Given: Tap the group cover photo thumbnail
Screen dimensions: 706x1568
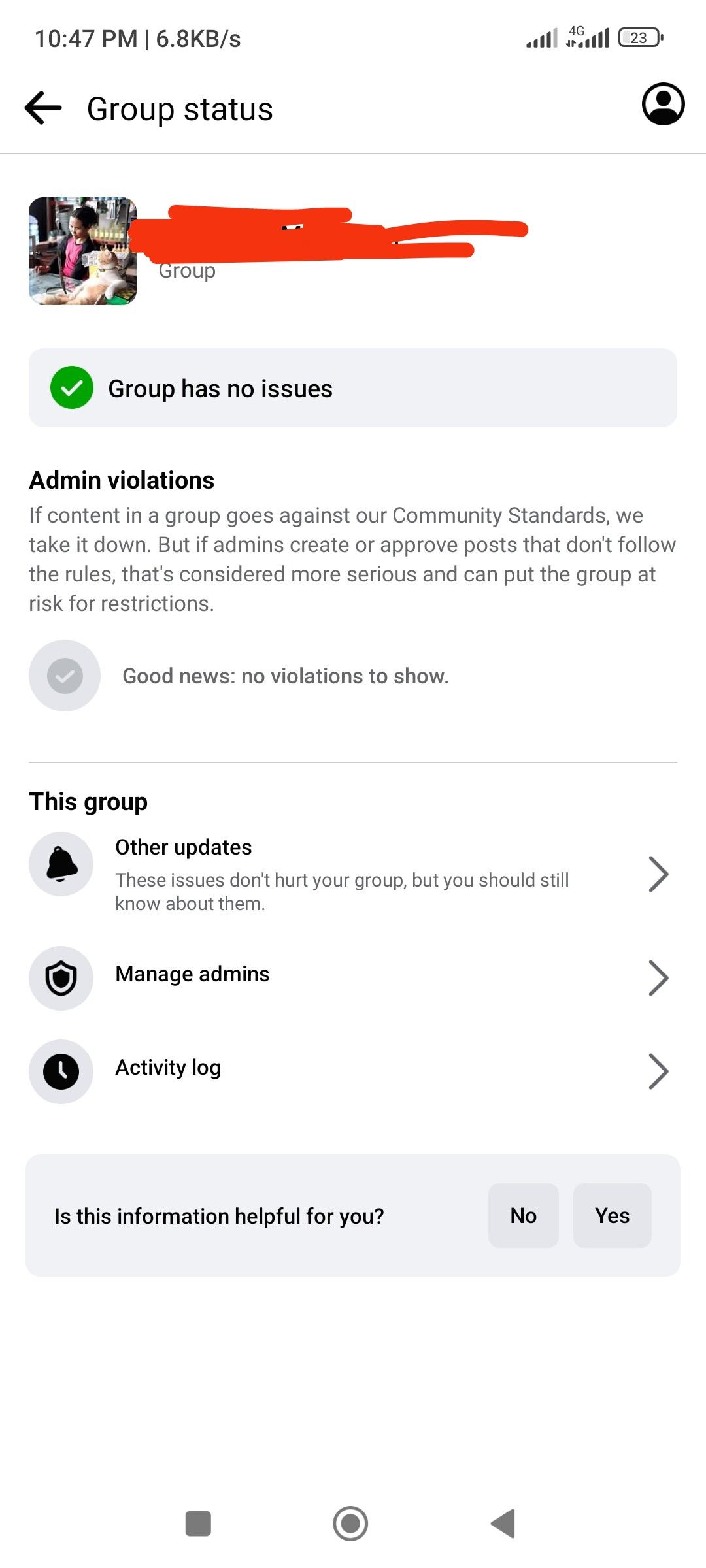Looking at the screenshot, I should [x=83, y=251].
